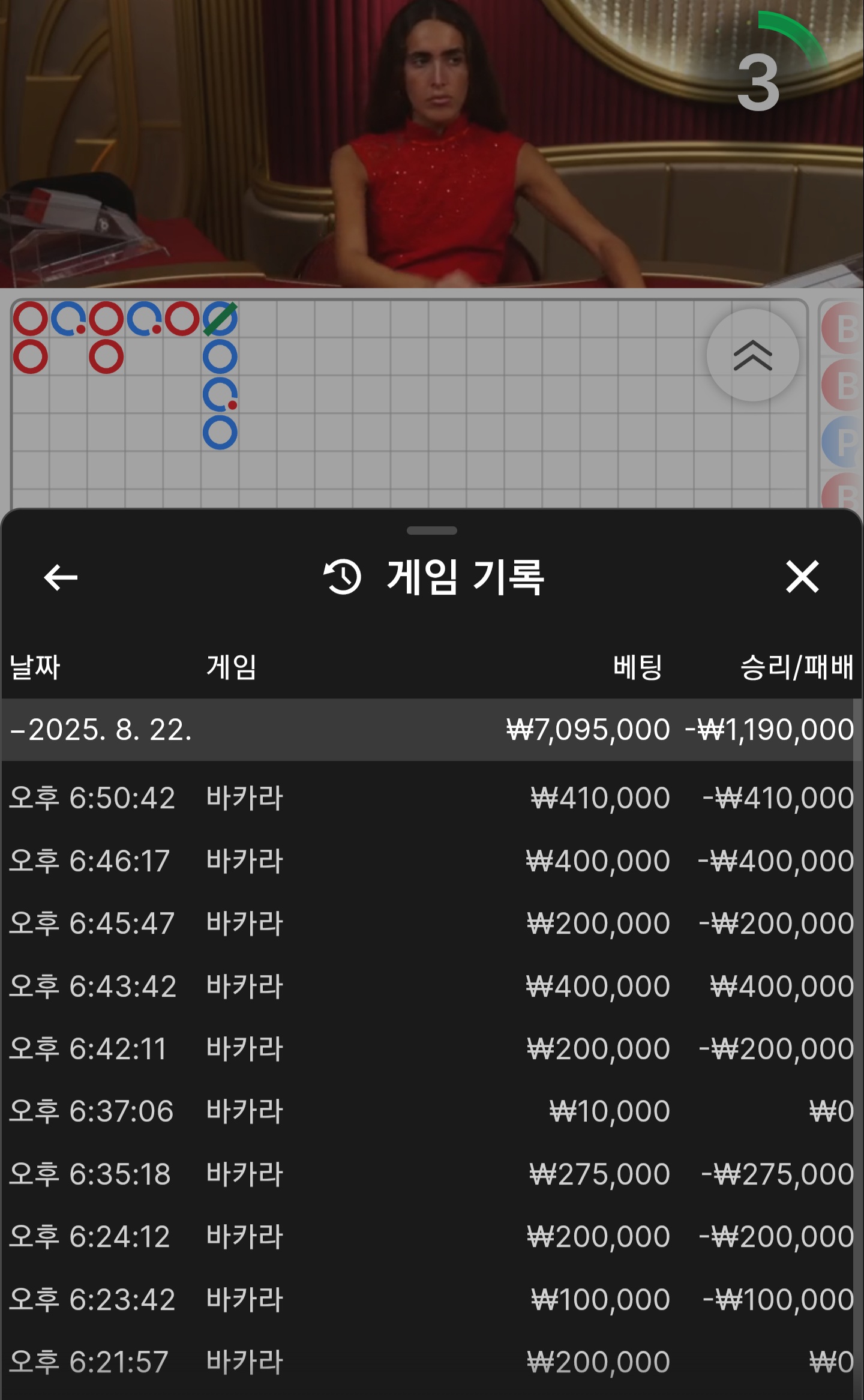Open the ₩10,000 bet at 6:37:06
The width and height of the screenshot is (864, 1400).
(431, 1111)
